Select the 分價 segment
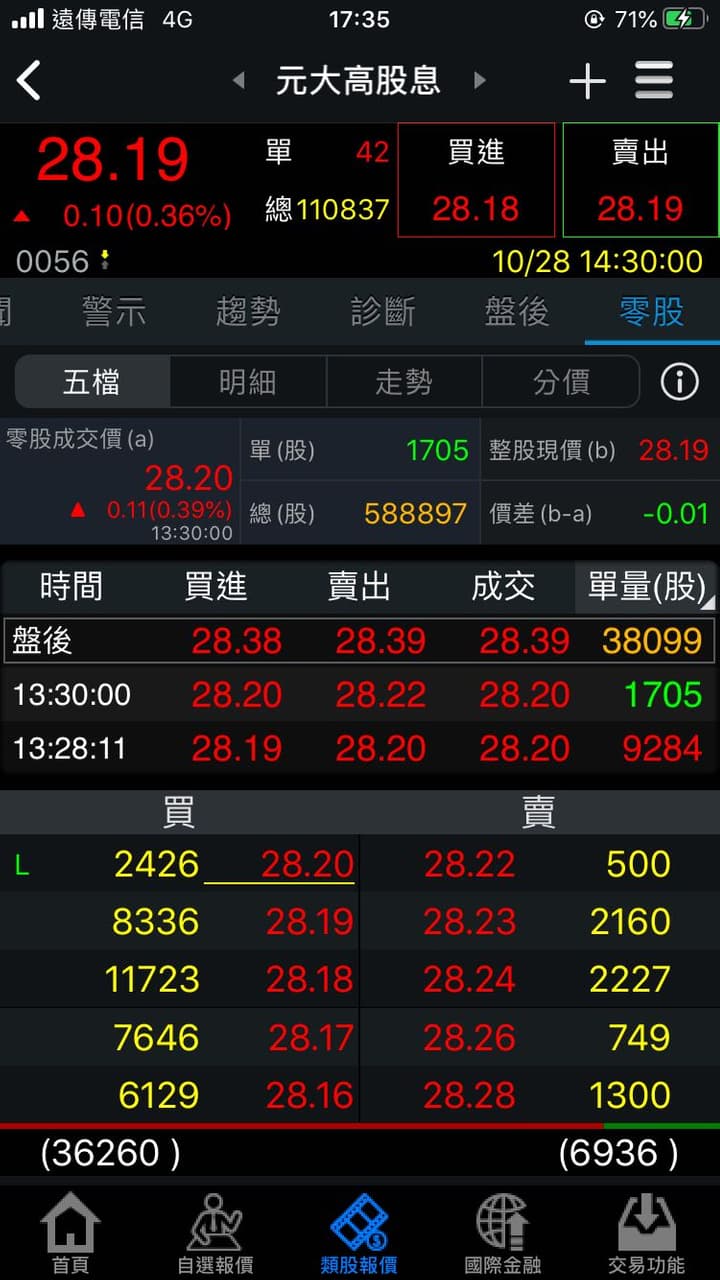This screenshot has height=1280, width=720. [x=561, y=382]
